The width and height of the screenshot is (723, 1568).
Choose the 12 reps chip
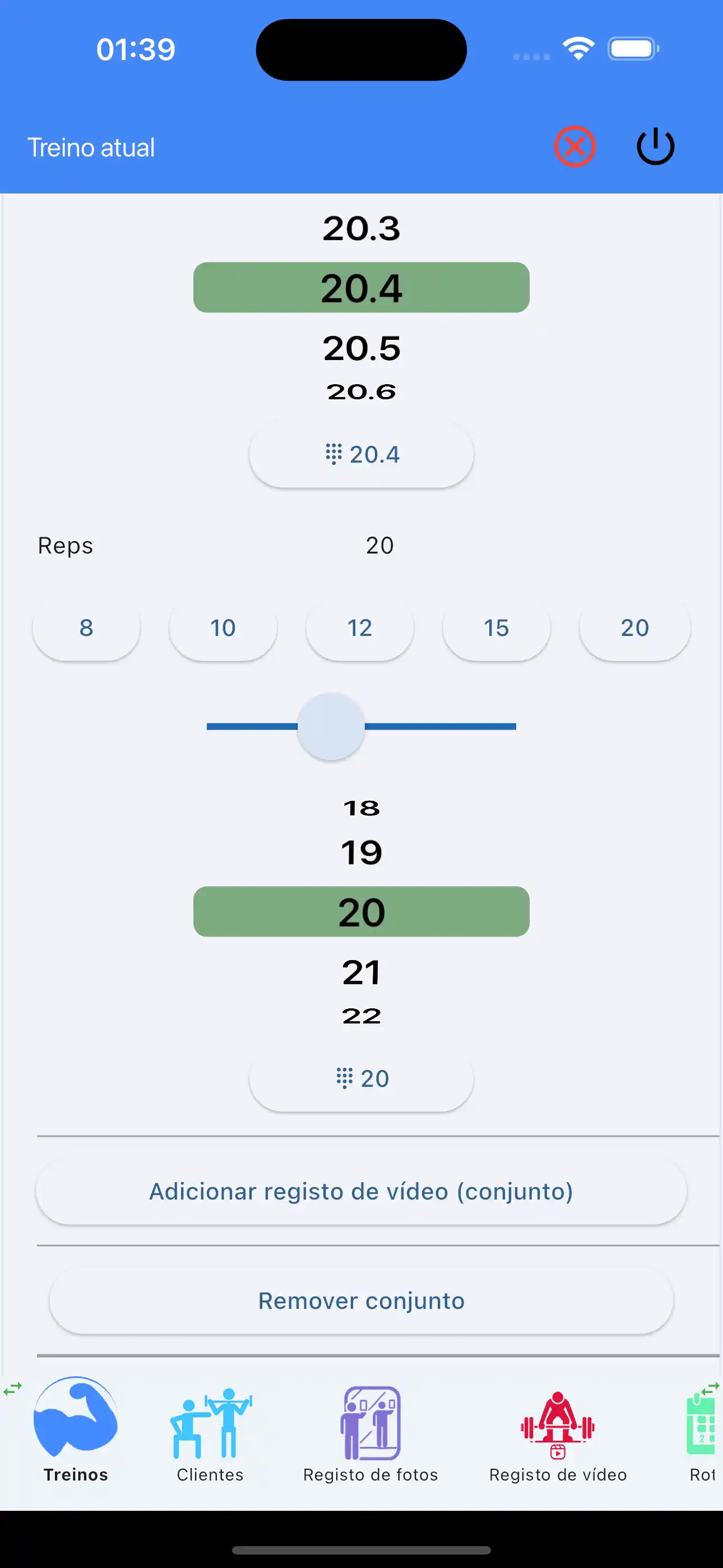pyautogui.click(x=360, y=628)
